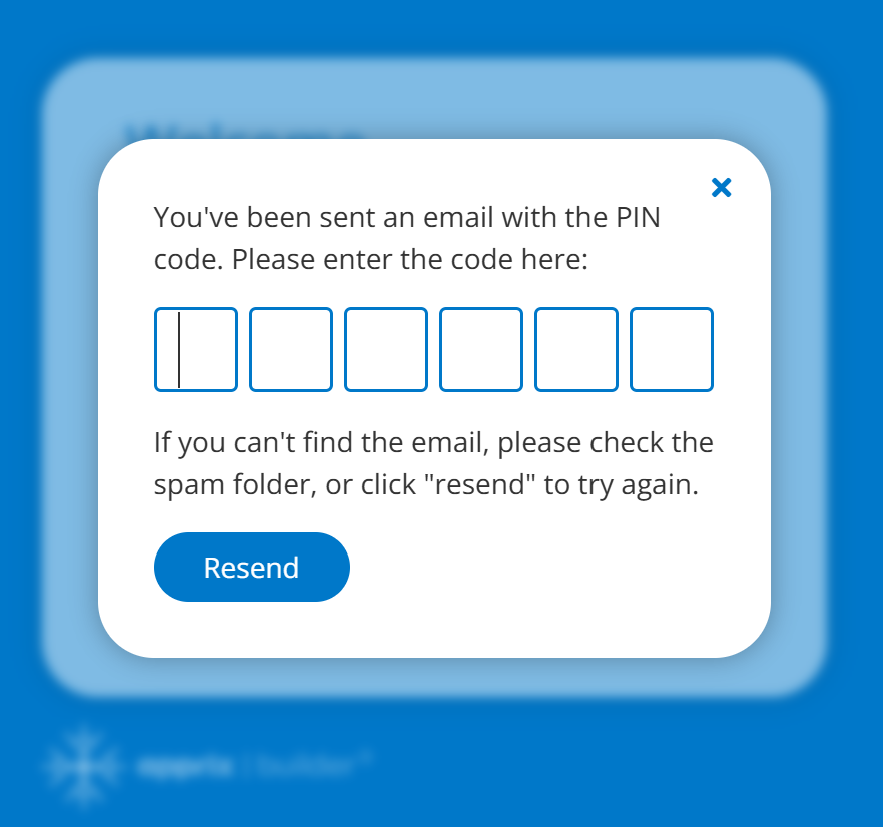Activate the fourth PIN digit box
The image size is (883, 827).
(481, 349)
